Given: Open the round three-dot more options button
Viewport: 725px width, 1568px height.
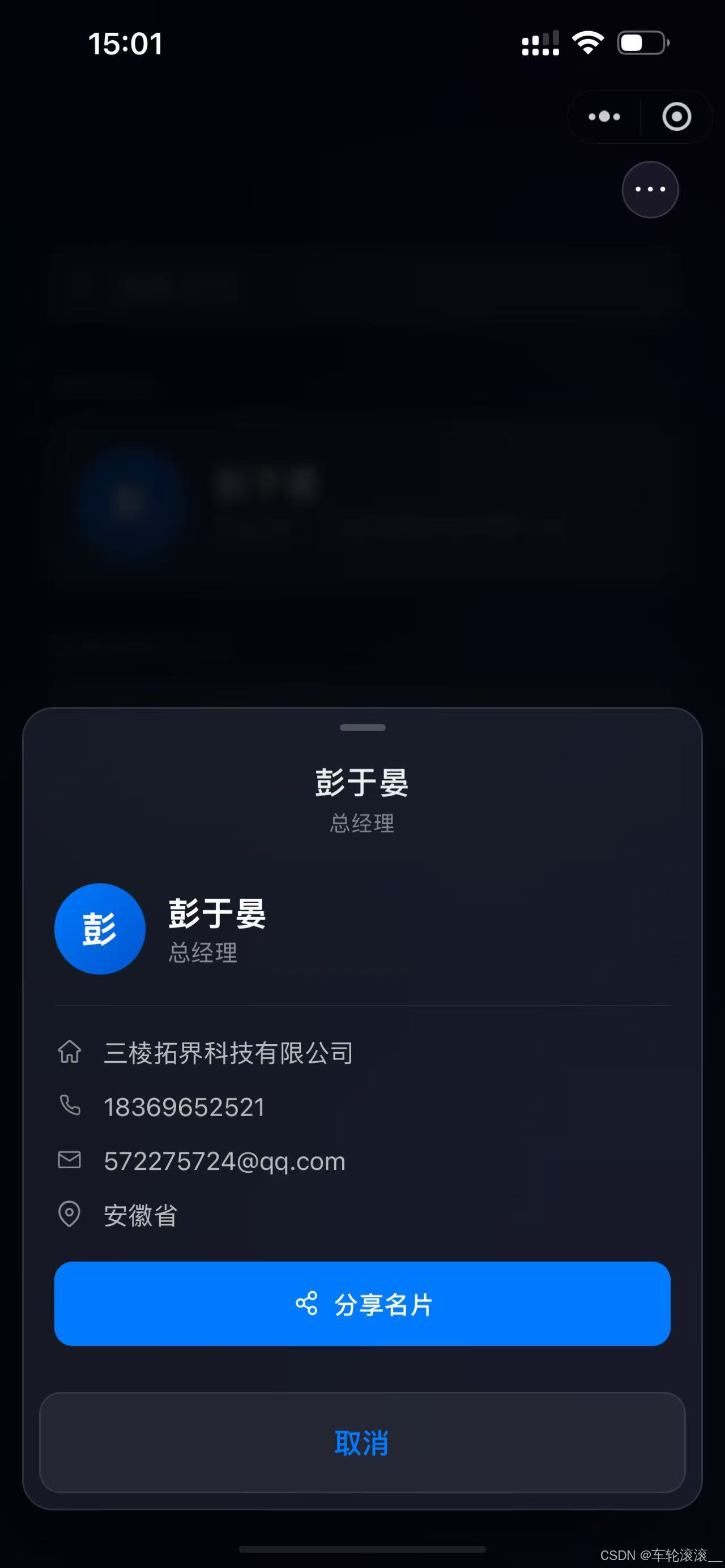Looking at the screenshot, I should [x=650, y=189].
